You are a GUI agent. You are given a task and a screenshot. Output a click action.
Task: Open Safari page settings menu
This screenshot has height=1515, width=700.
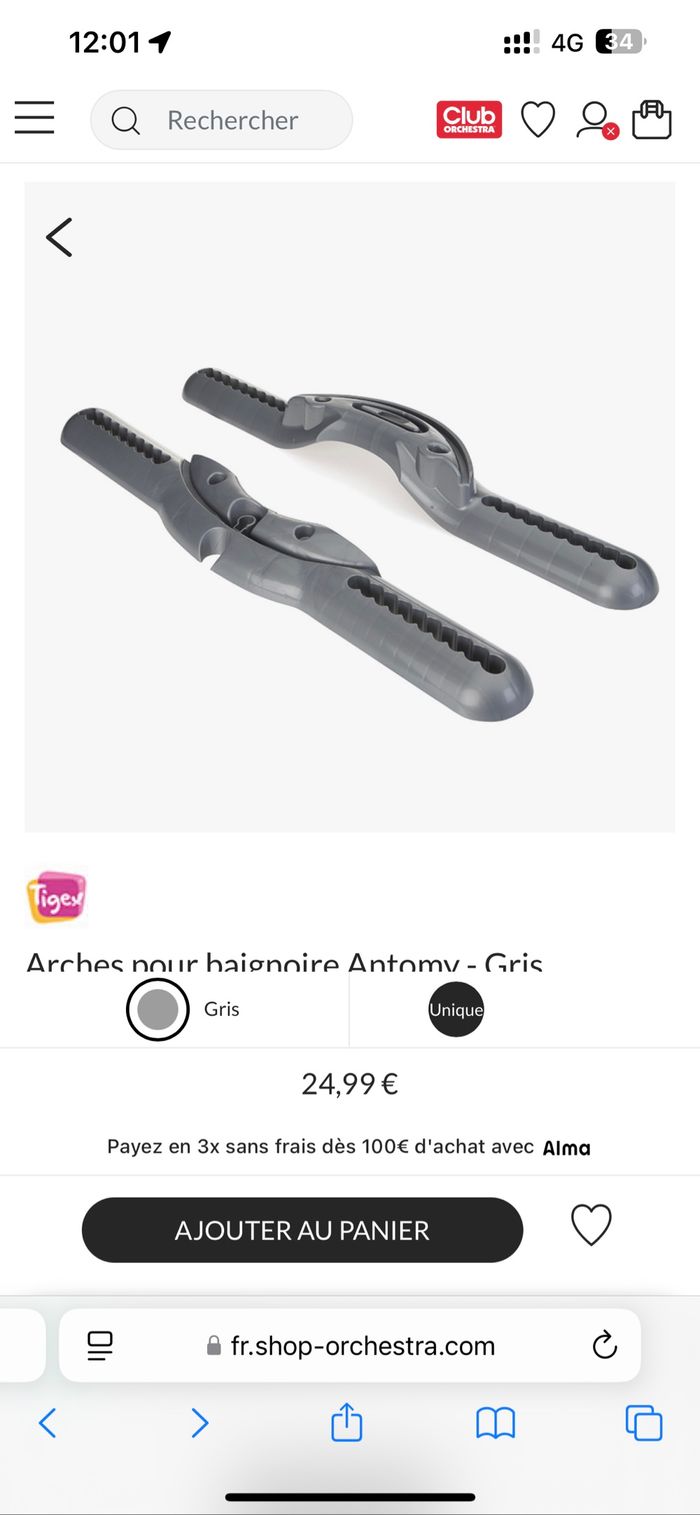pyautogui.click(x=100, y=1346)
